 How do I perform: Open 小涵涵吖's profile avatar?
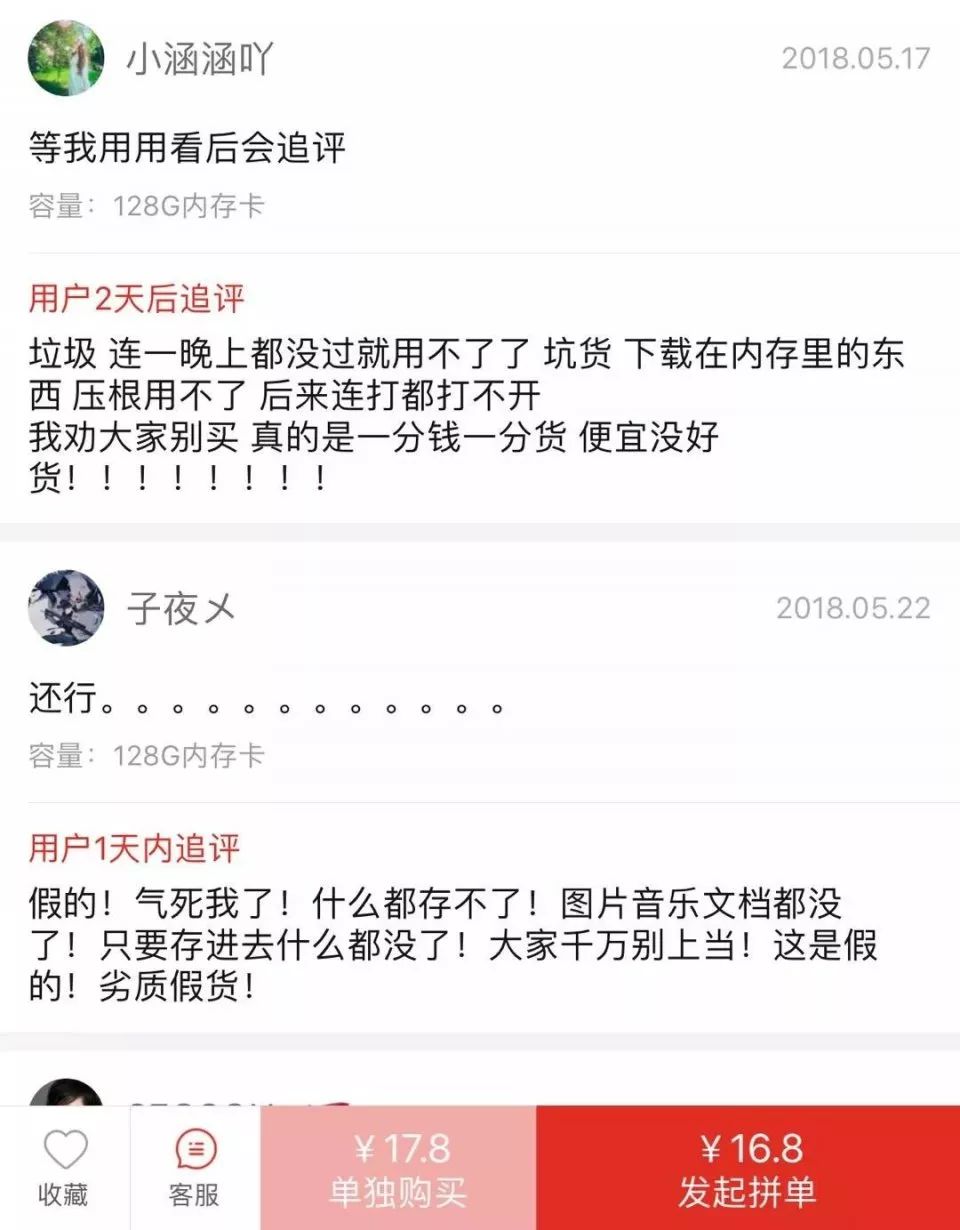click(x=64, y=57)
